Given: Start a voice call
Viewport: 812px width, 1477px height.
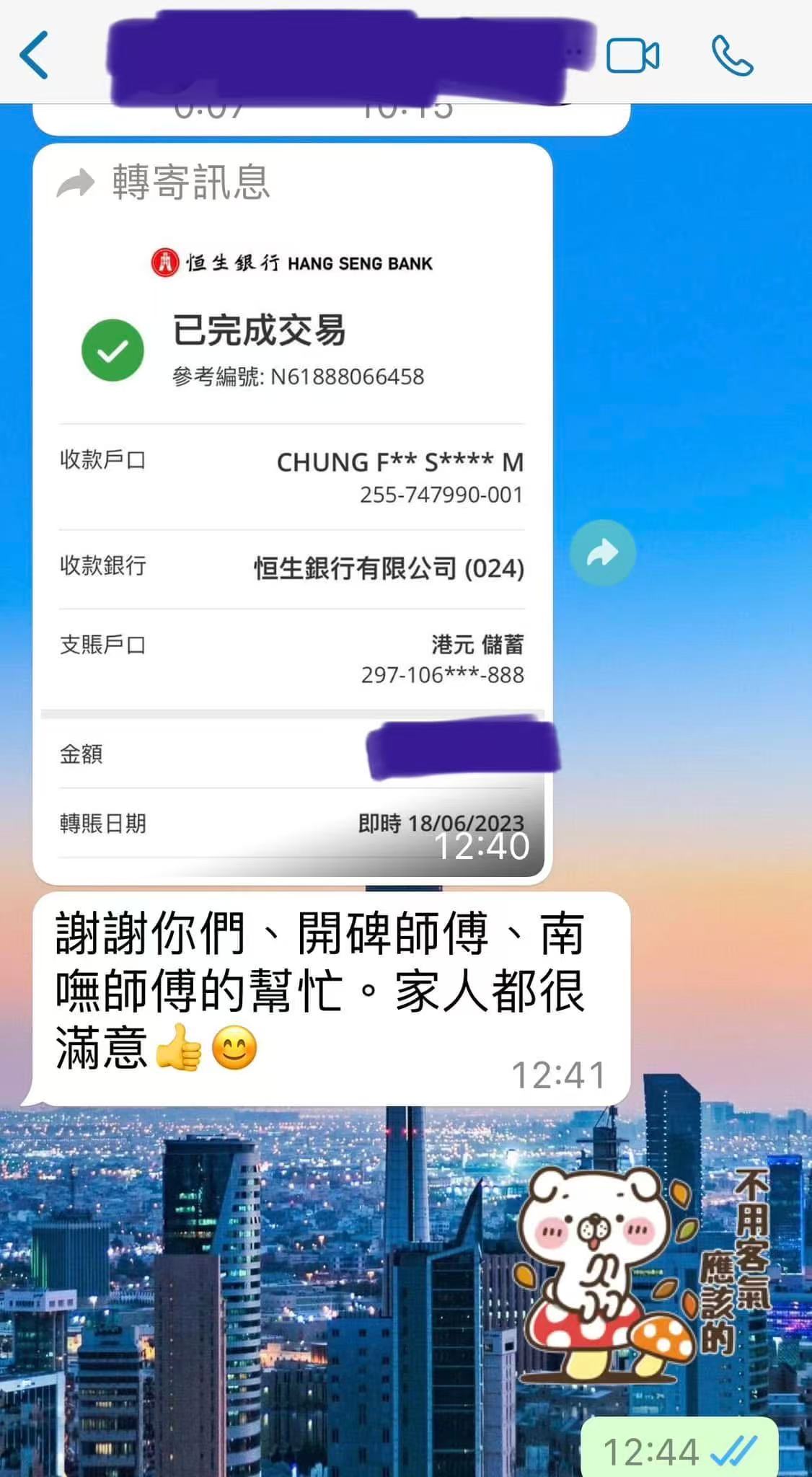Looking at the screenshot, I should (x=732, y=56).
